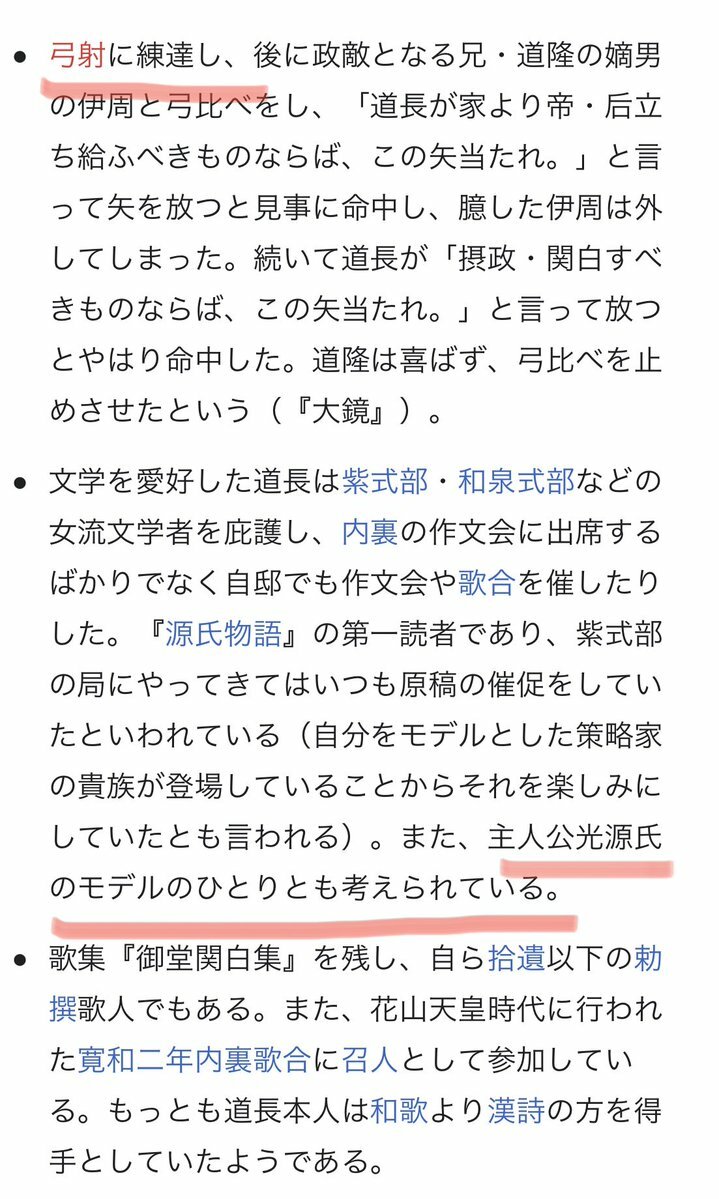The width and height of the screenshot is (719, 1199).
Task: Visit the 寛和二年内裏歌合 link
Action: coord(194,1060)
